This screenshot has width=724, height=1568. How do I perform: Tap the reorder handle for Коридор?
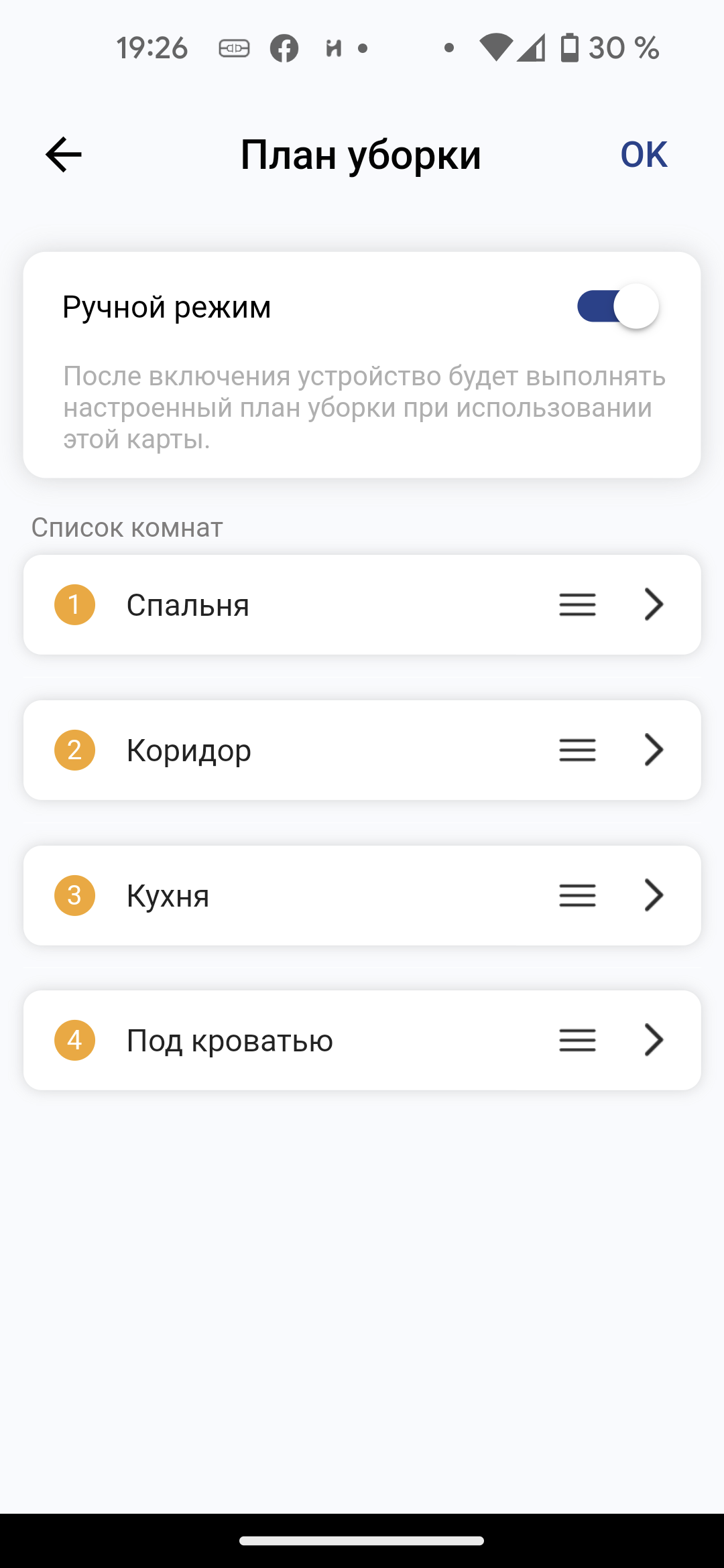[577, 750]
